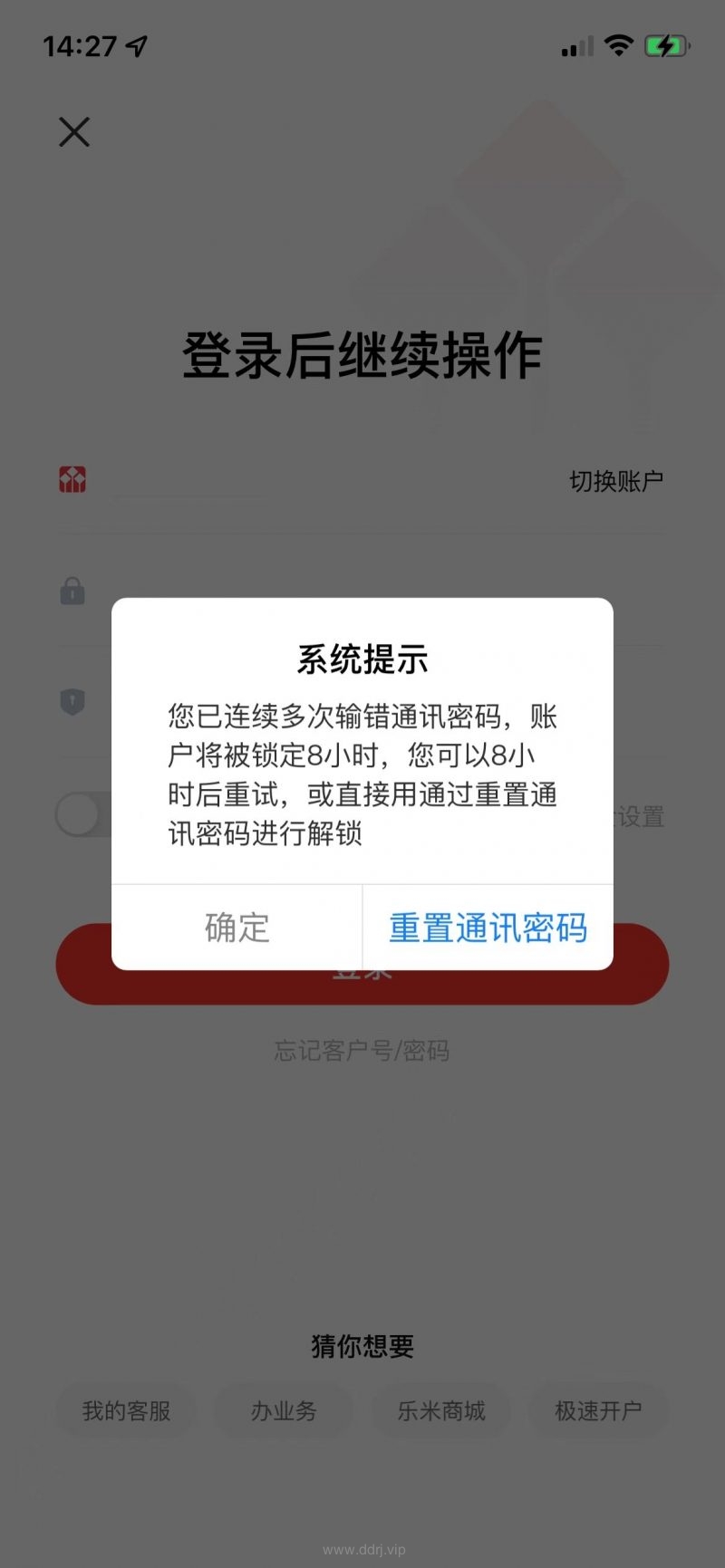725x1568 pixels.
Task: Confirm the system prompt with 确定
Action: click(237, 928)
